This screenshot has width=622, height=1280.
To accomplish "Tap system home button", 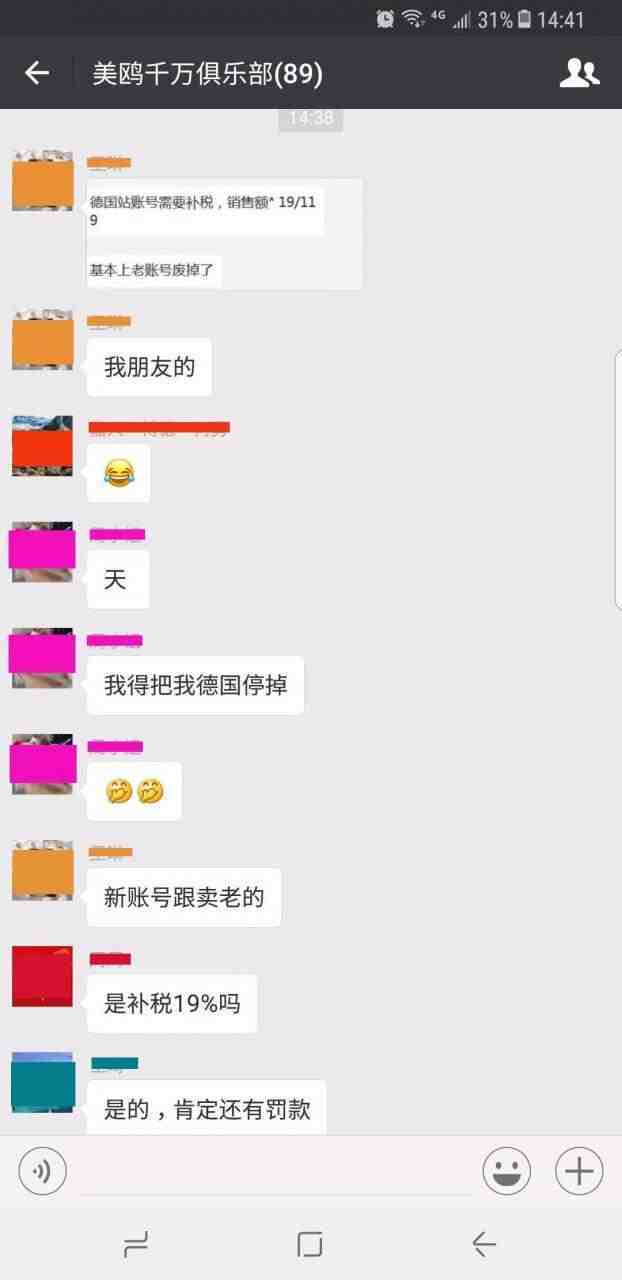I will 310,1244.
